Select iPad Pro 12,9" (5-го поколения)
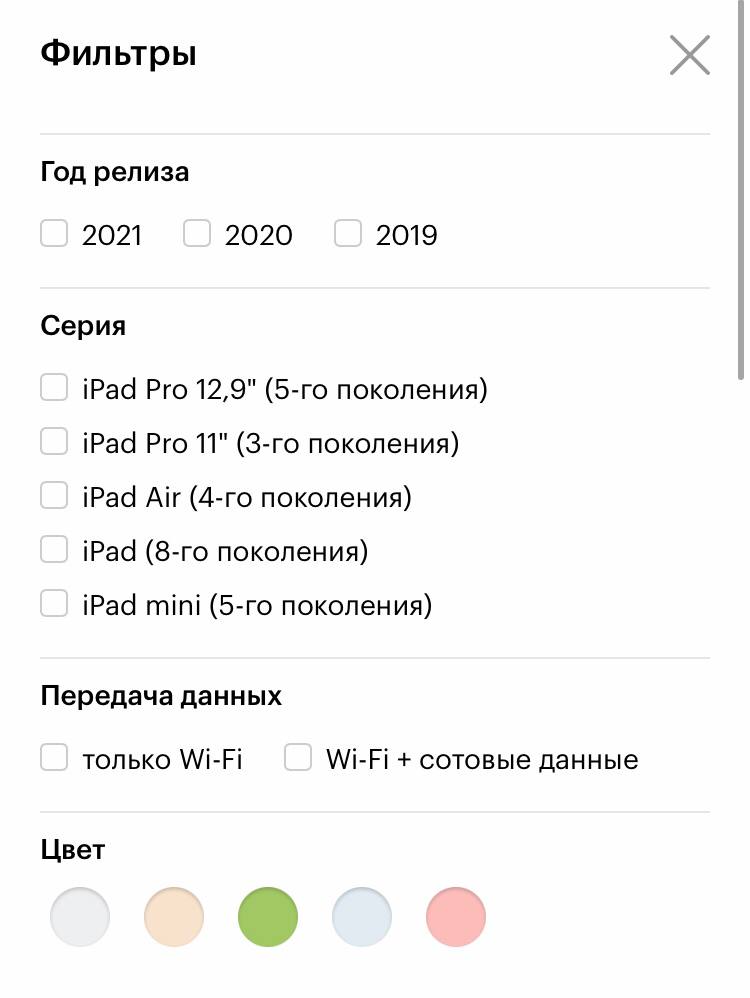The image size is (750, 998). point(54,388)
